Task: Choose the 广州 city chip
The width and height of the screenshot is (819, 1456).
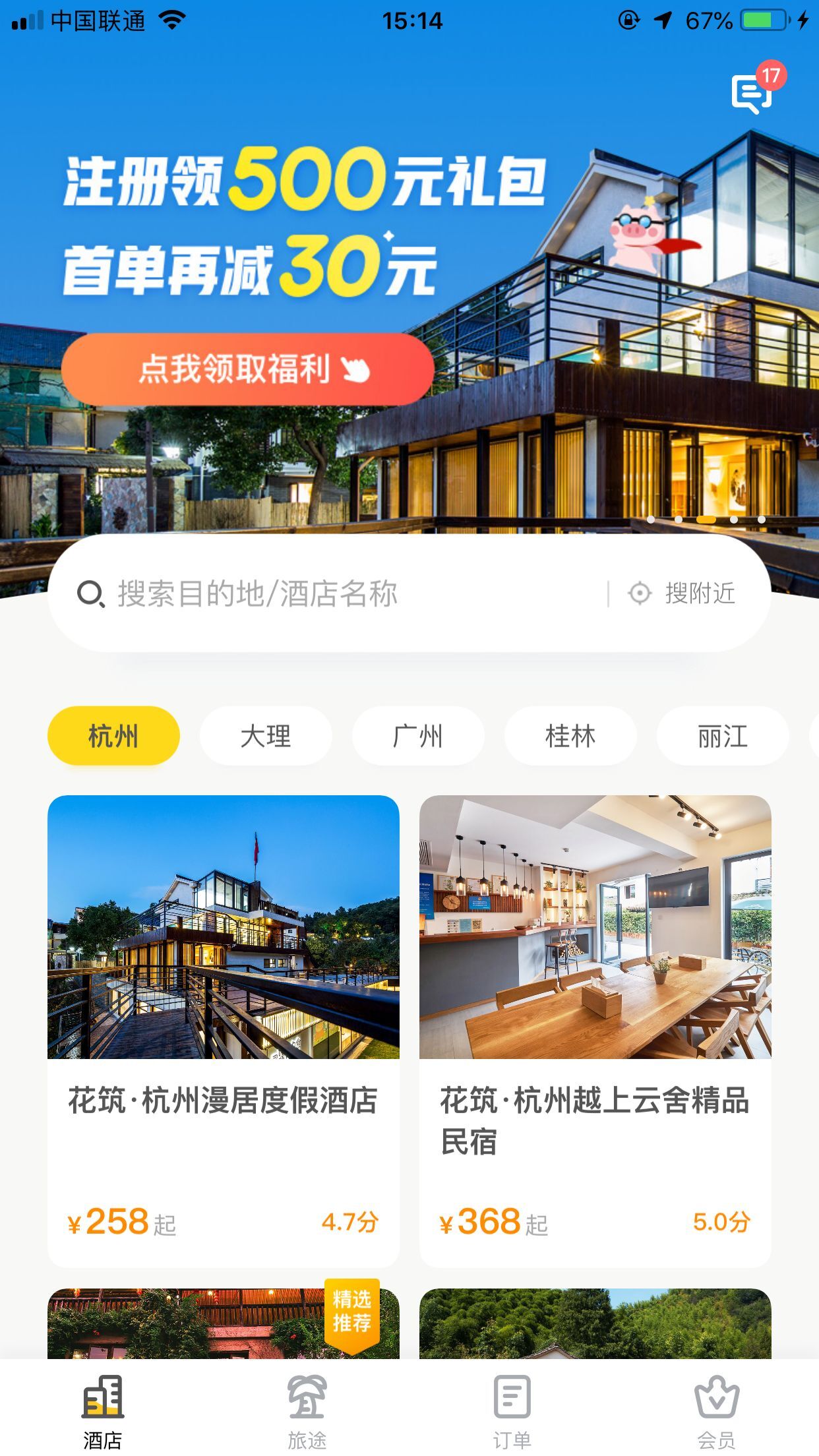Action: 418,736
